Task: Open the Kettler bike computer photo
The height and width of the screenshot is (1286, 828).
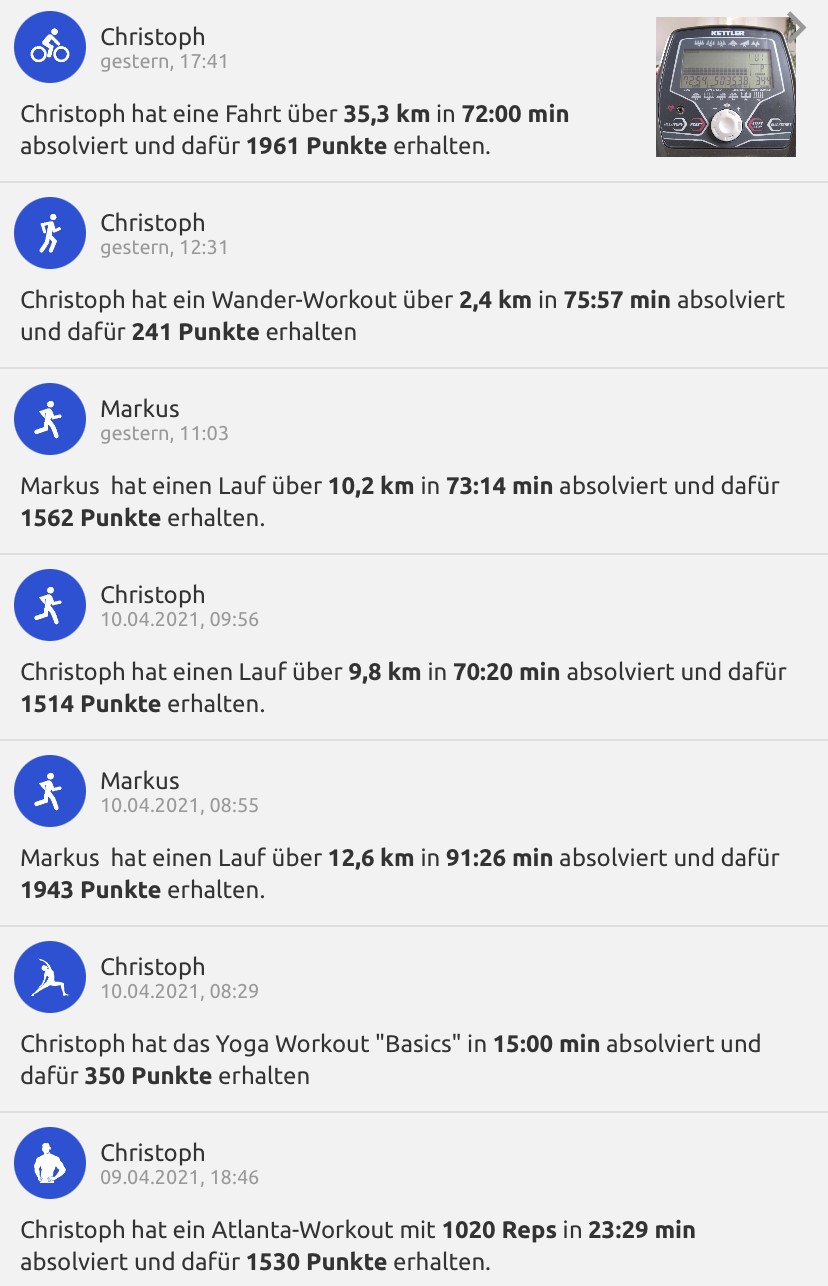Action: point(725,83)
